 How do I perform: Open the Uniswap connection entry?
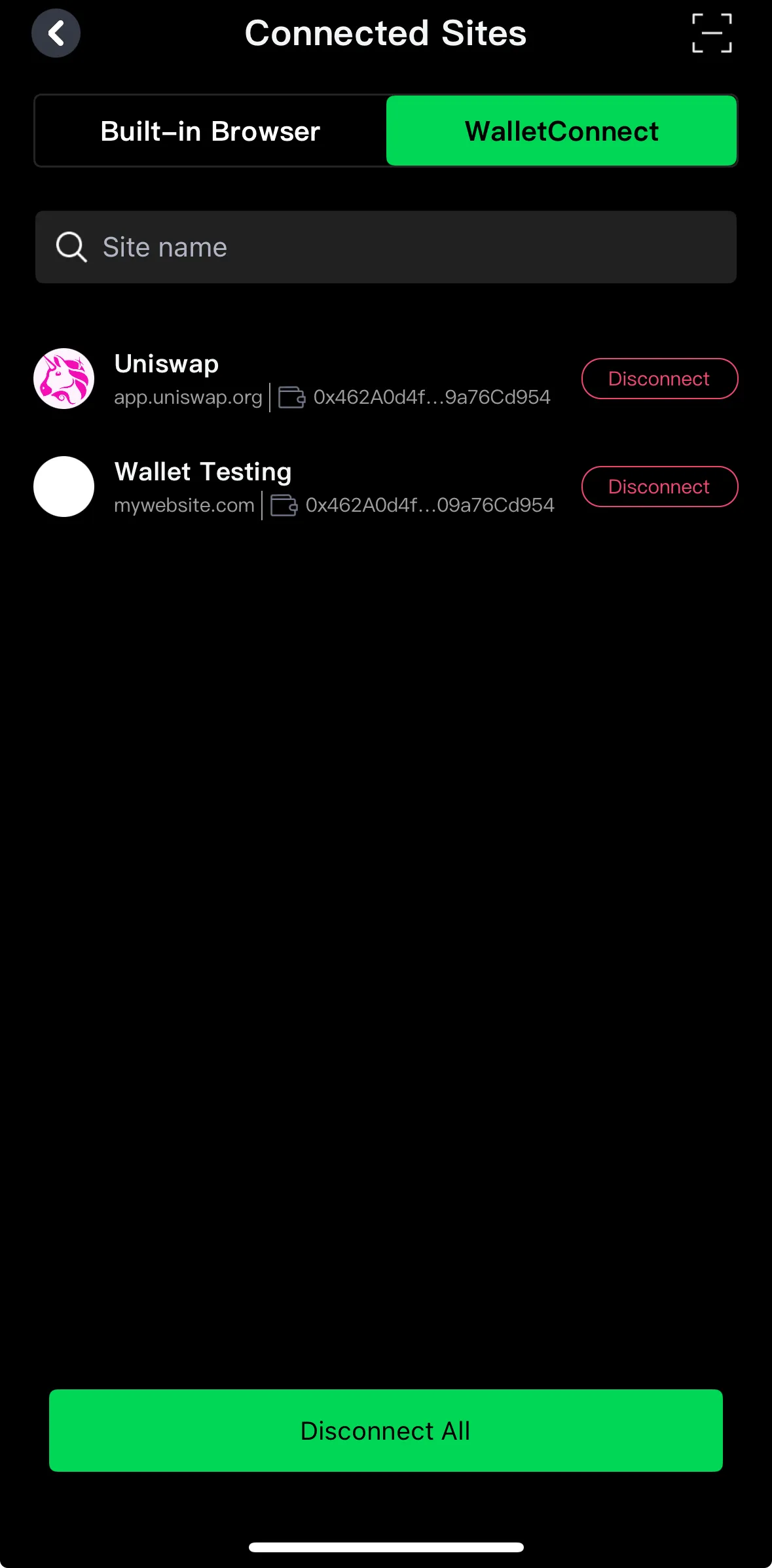pyautogui.click(x=295, y=379)
